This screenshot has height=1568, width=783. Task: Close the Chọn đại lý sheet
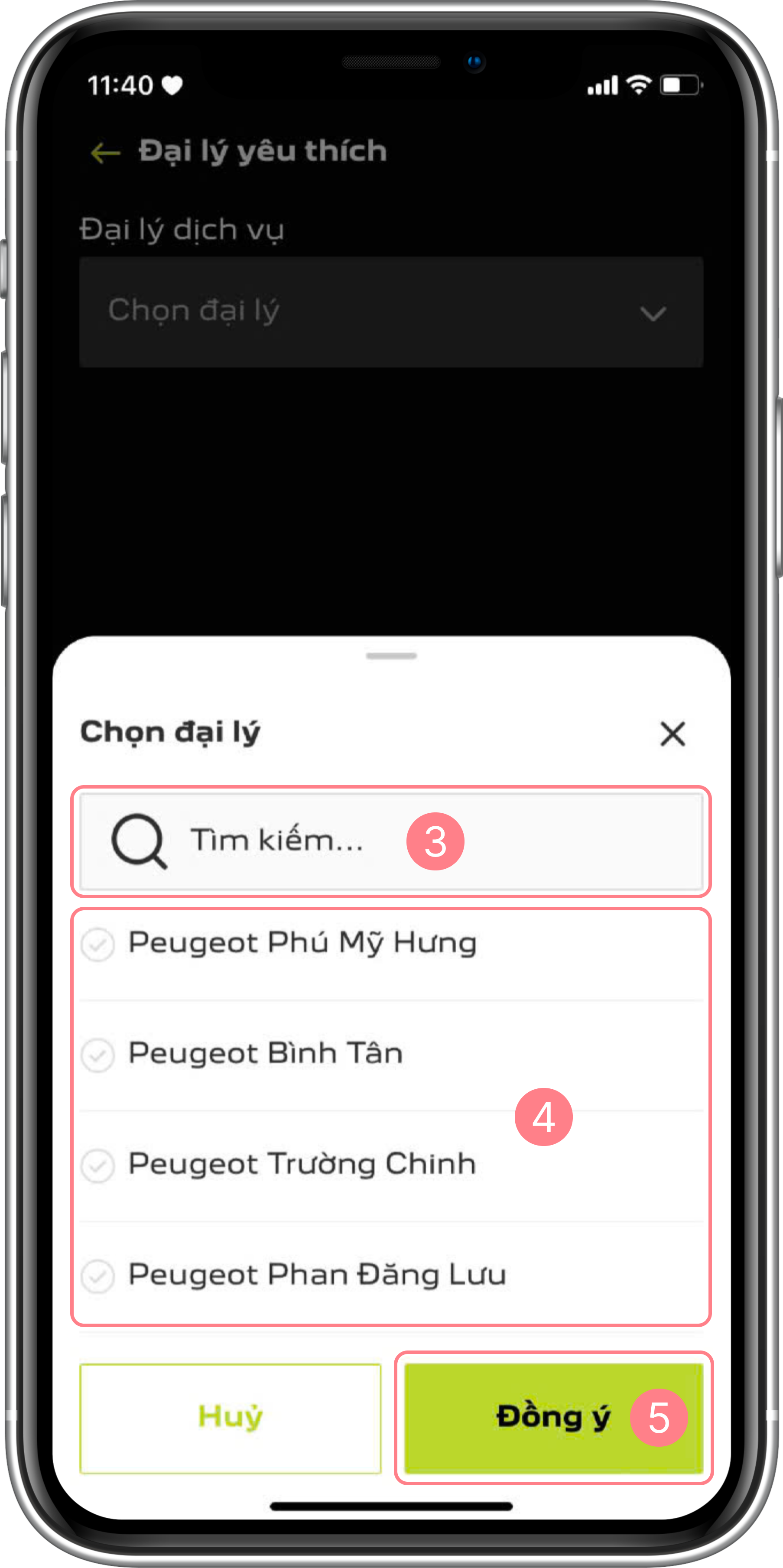click(x=672, y=734)
